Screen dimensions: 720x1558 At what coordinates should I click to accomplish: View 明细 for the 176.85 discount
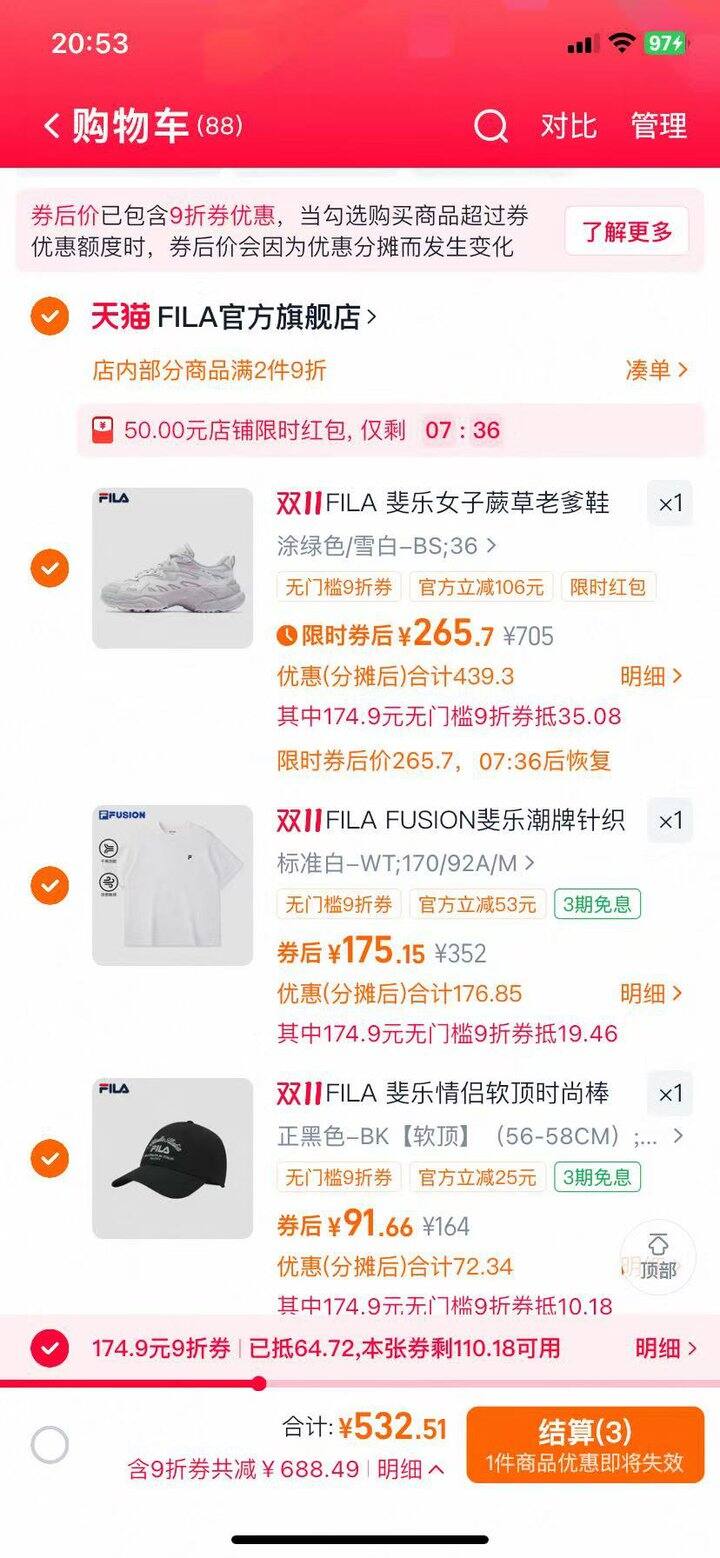651,993
